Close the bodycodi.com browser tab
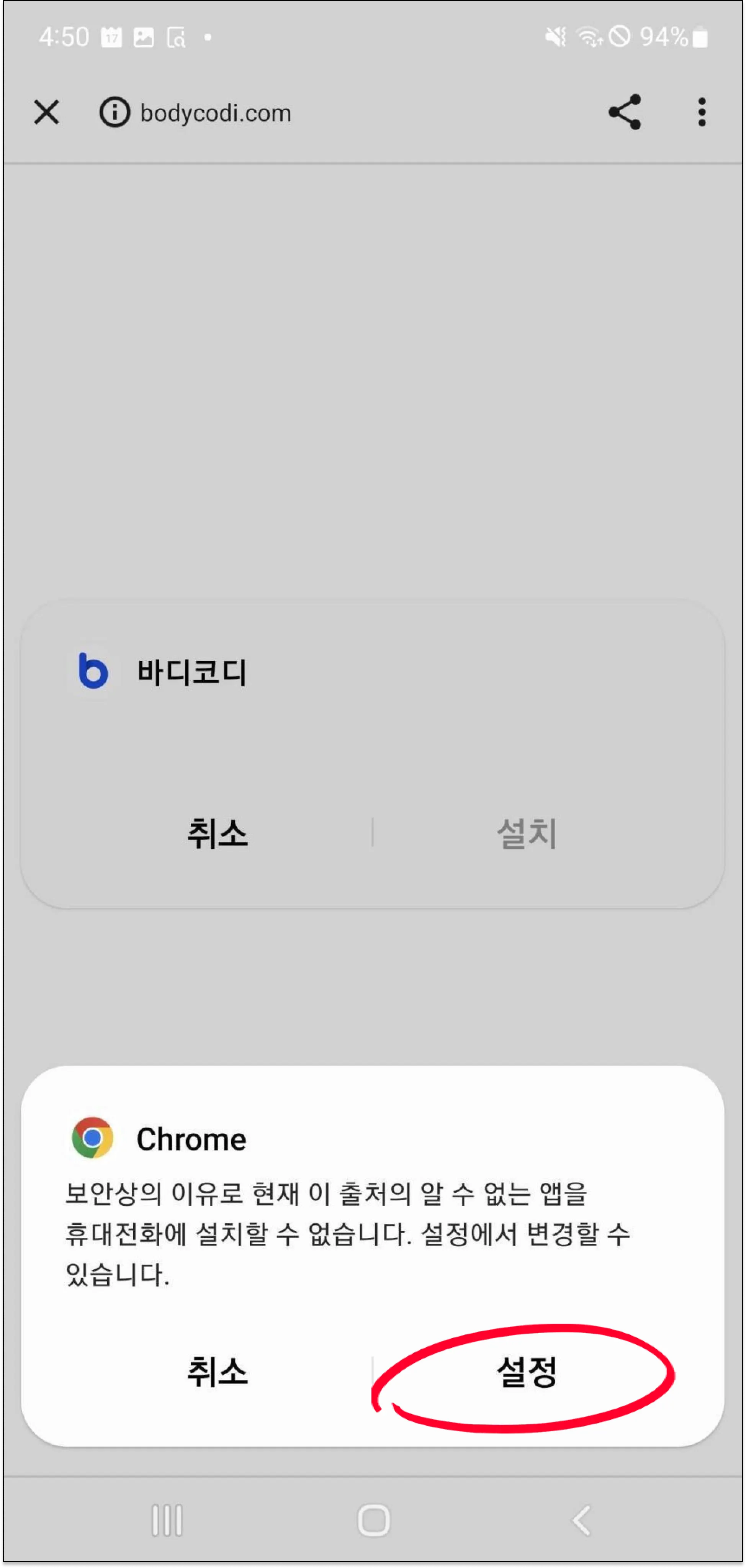The image size is (746, 1568). coord(46,113)
